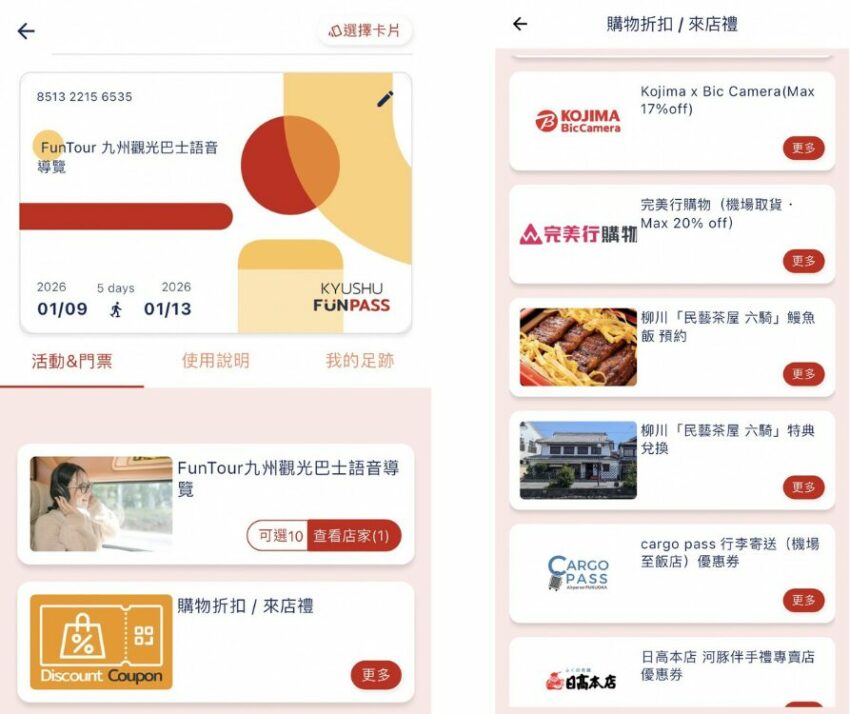Go back from the 購物折扣 / 來店禮 list

[520, 24]
